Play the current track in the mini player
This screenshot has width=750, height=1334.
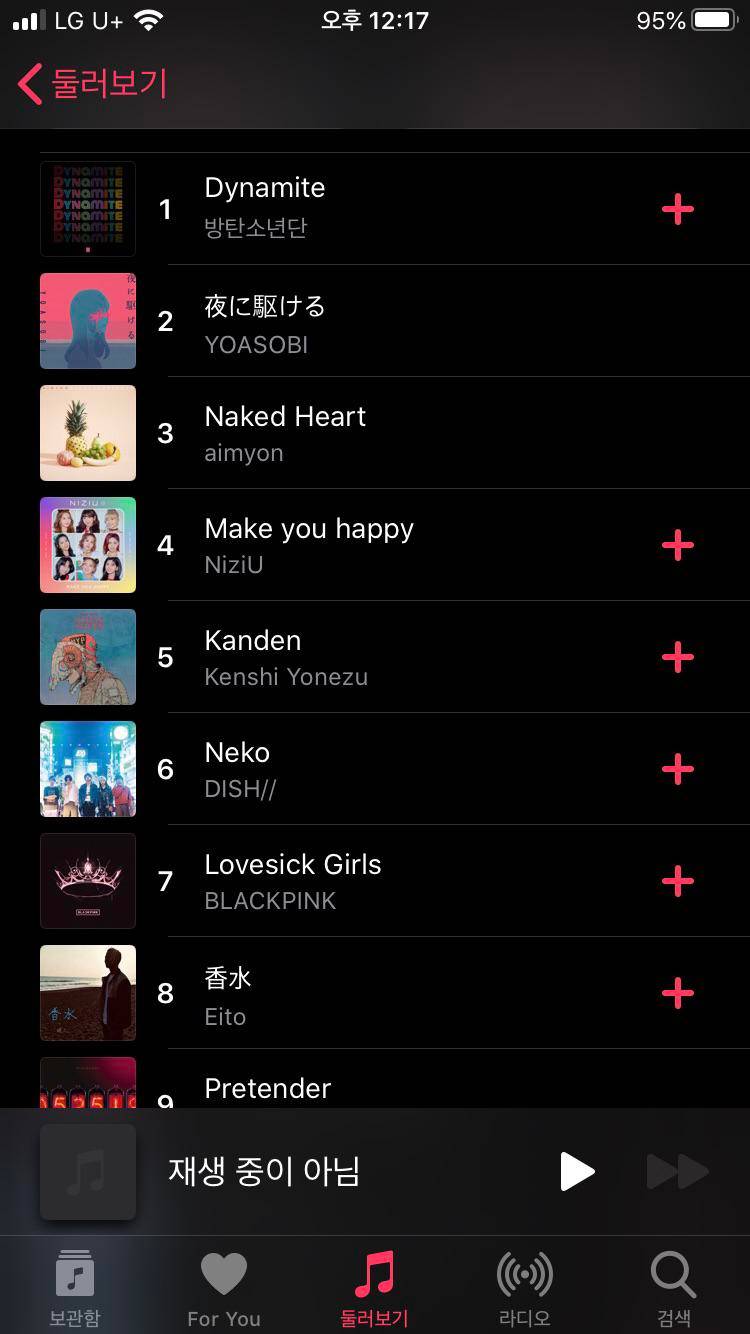click(578, 1171)
